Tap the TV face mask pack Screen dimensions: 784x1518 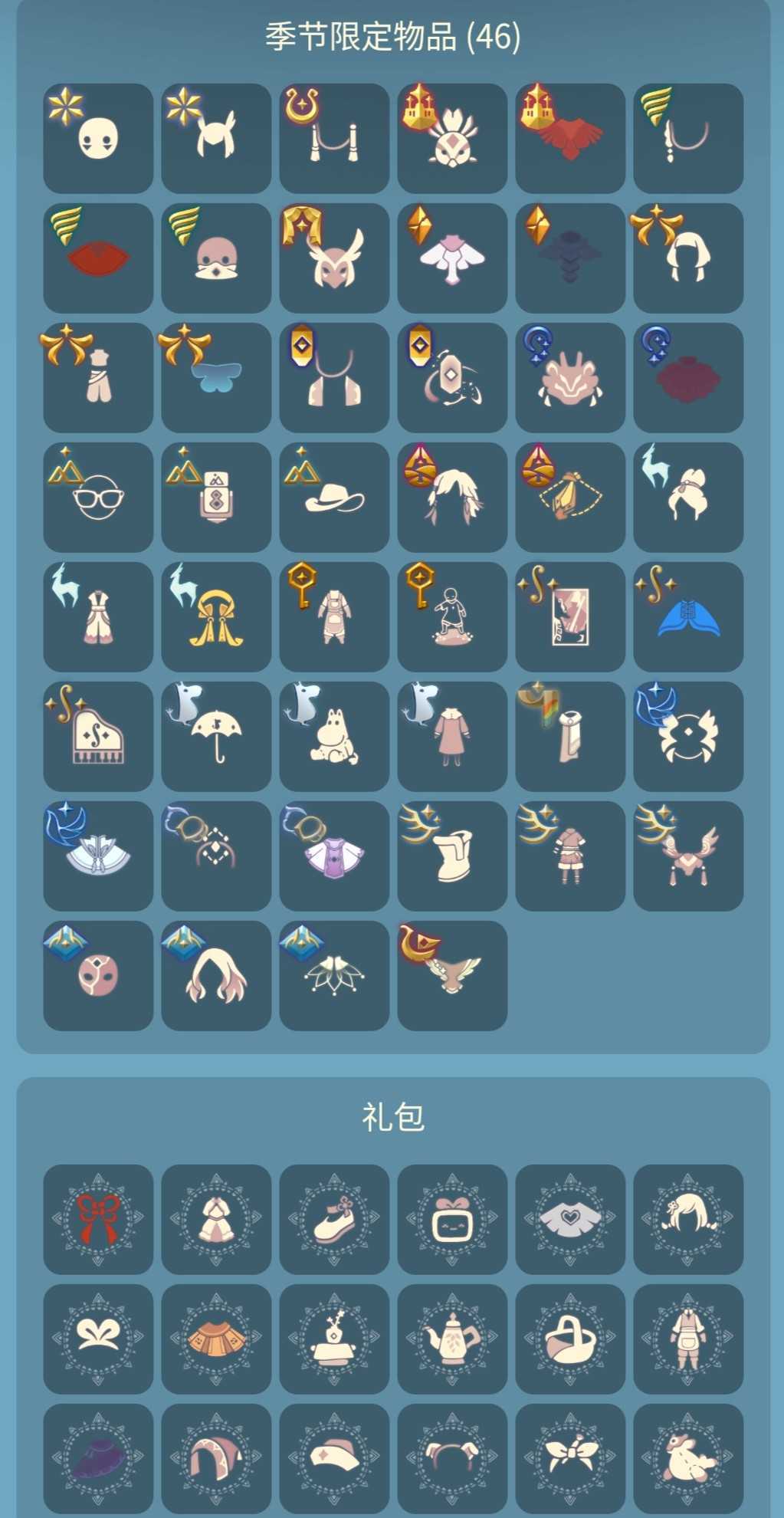click(x=452, y=1219)
